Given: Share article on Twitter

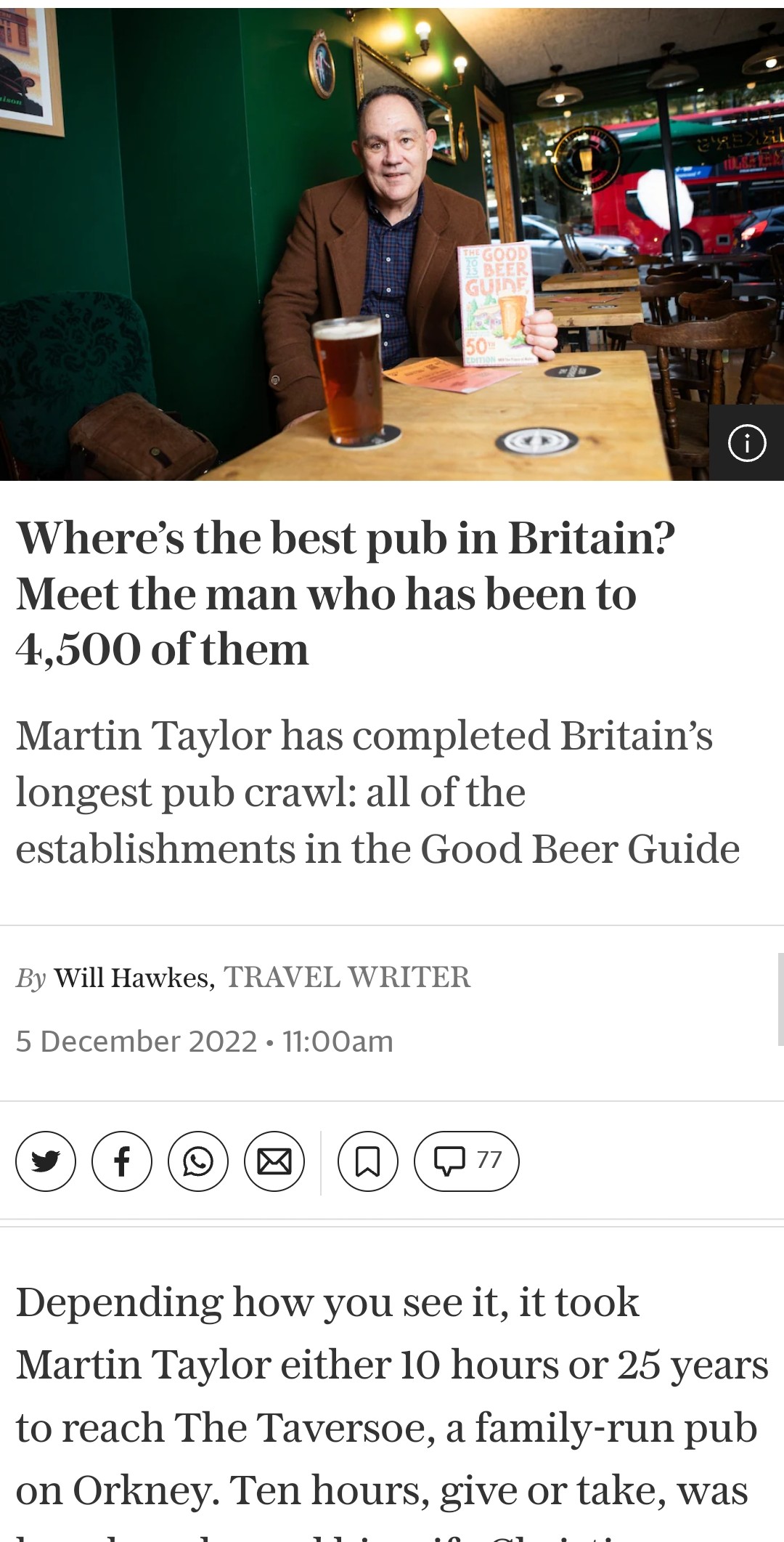Looking at the screenshot, I should tap(46, 1161).
